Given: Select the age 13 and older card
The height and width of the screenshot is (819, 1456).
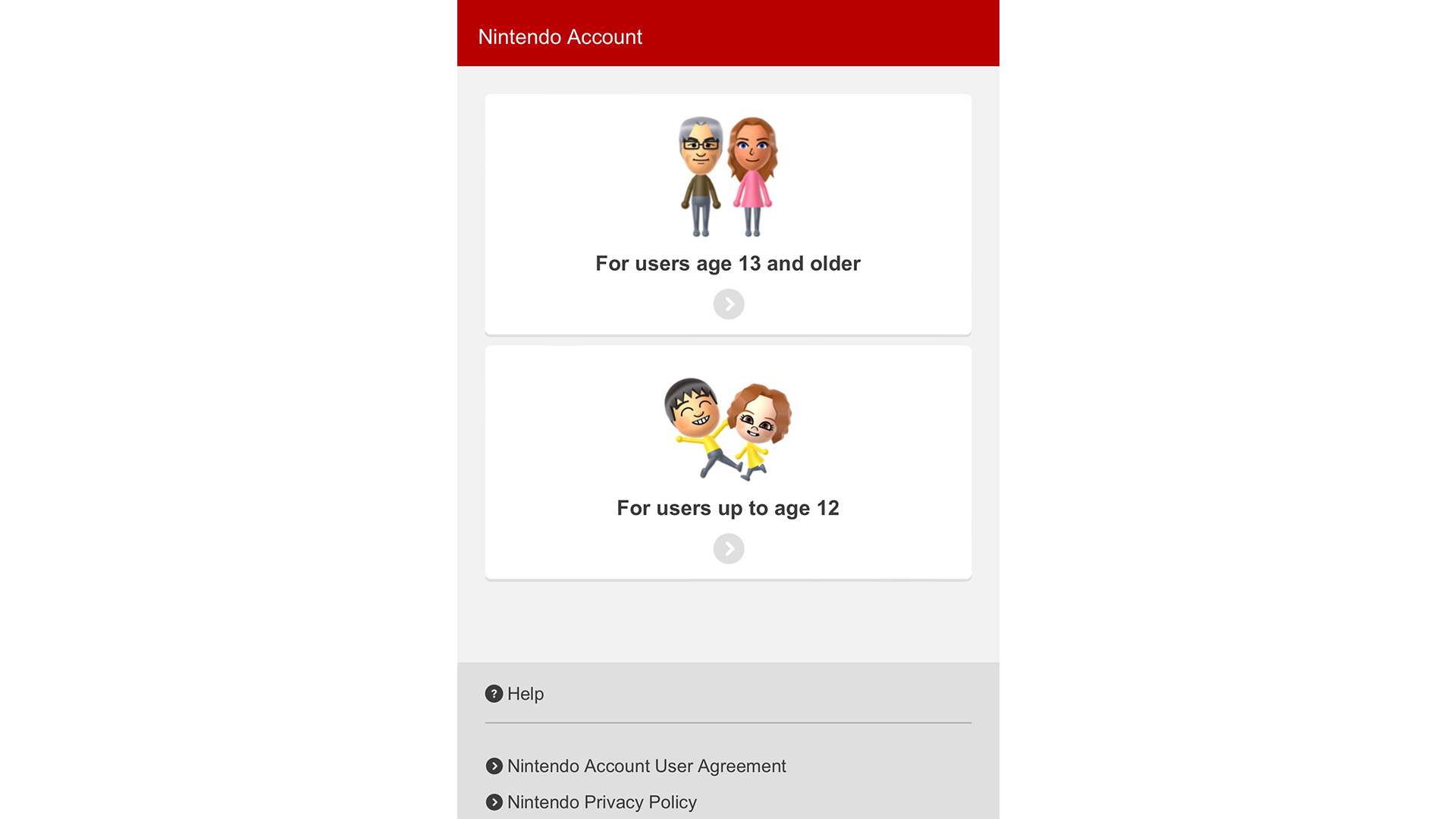Looking at the screenshot, I should click(728, 215).
